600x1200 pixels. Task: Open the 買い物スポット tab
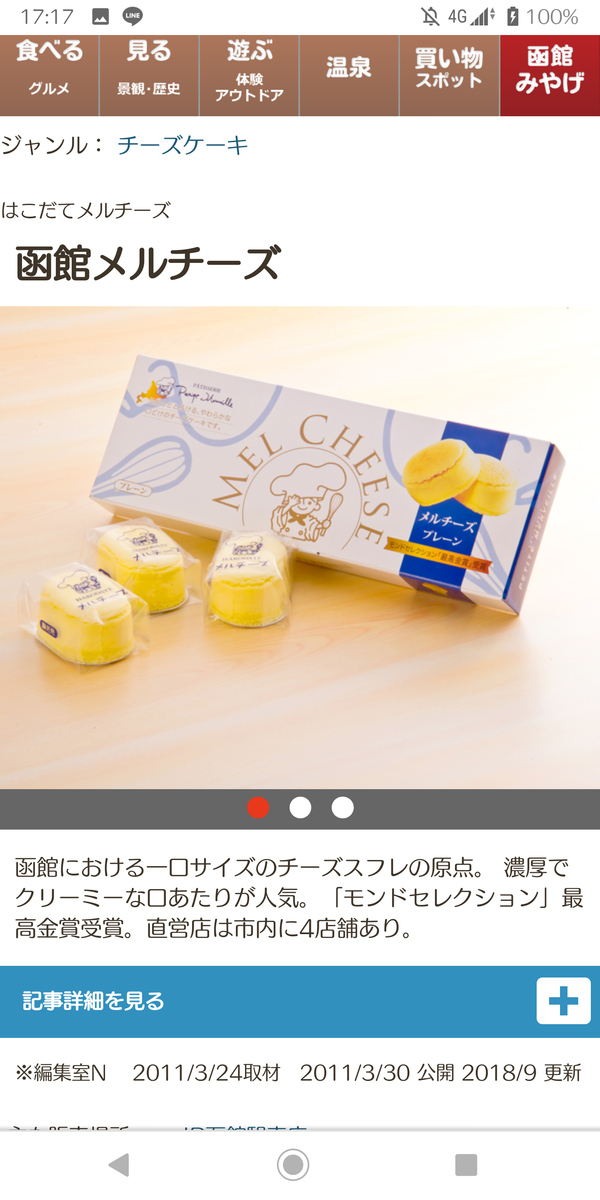[x=449, y=76]
